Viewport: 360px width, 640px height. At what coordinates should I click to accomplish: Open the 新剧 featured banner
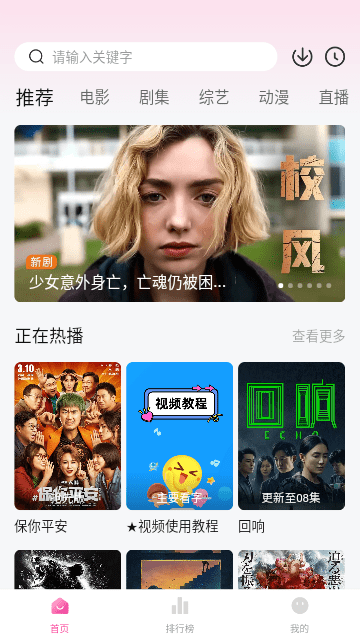tap(180, 213)
